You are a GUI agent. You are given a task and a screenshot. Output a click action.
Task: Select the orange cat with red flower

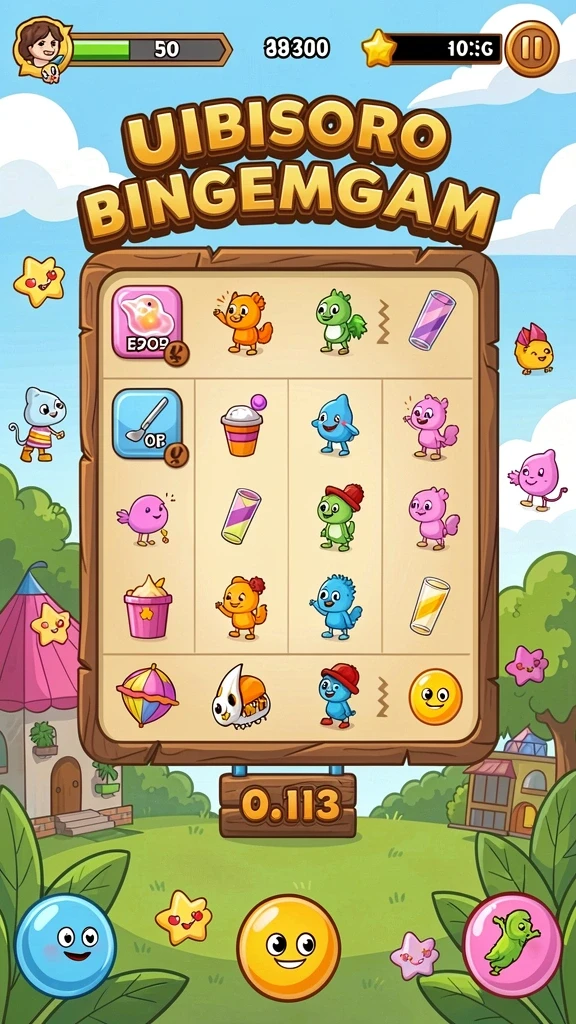click(x=241, y=608)
